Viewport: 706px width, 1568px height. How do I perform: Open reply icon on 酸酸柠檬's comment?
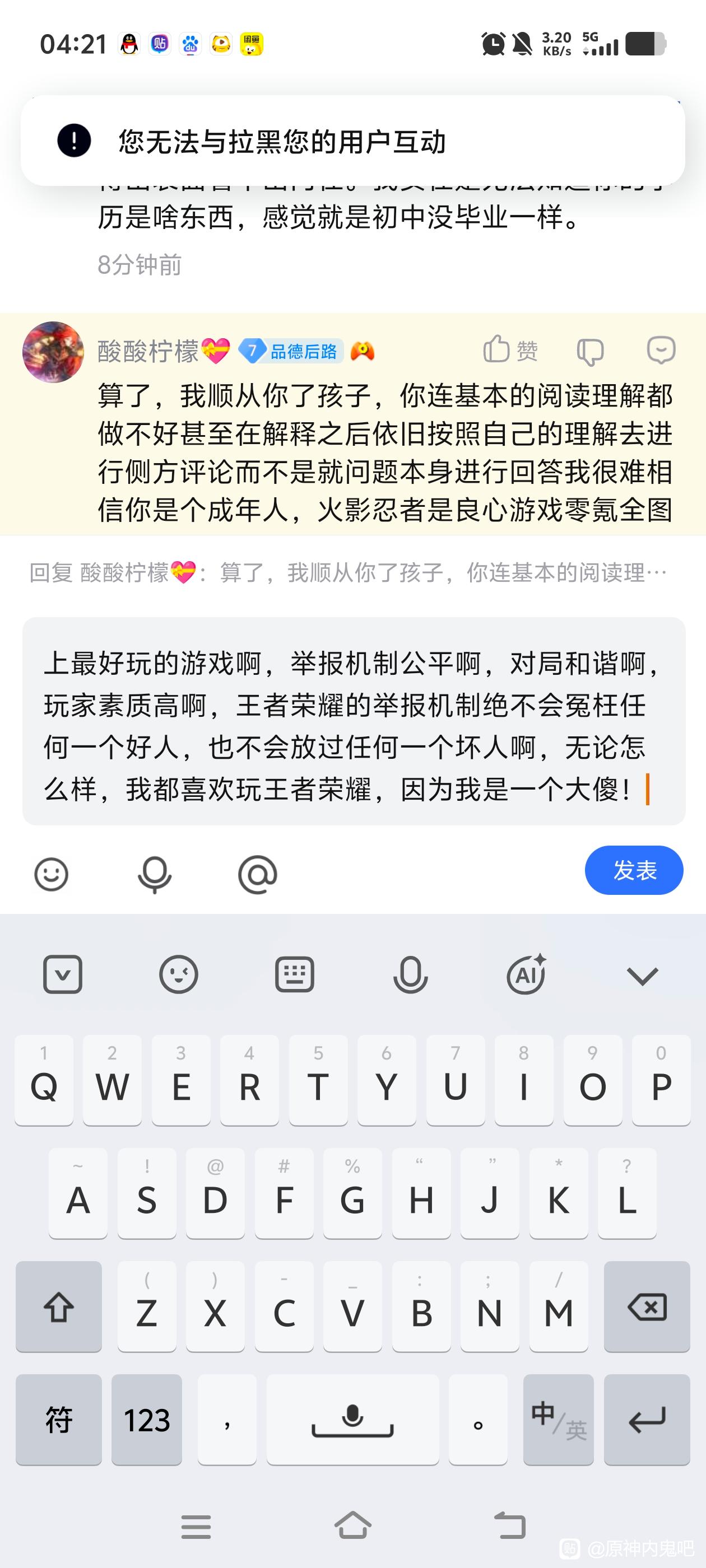660,350
